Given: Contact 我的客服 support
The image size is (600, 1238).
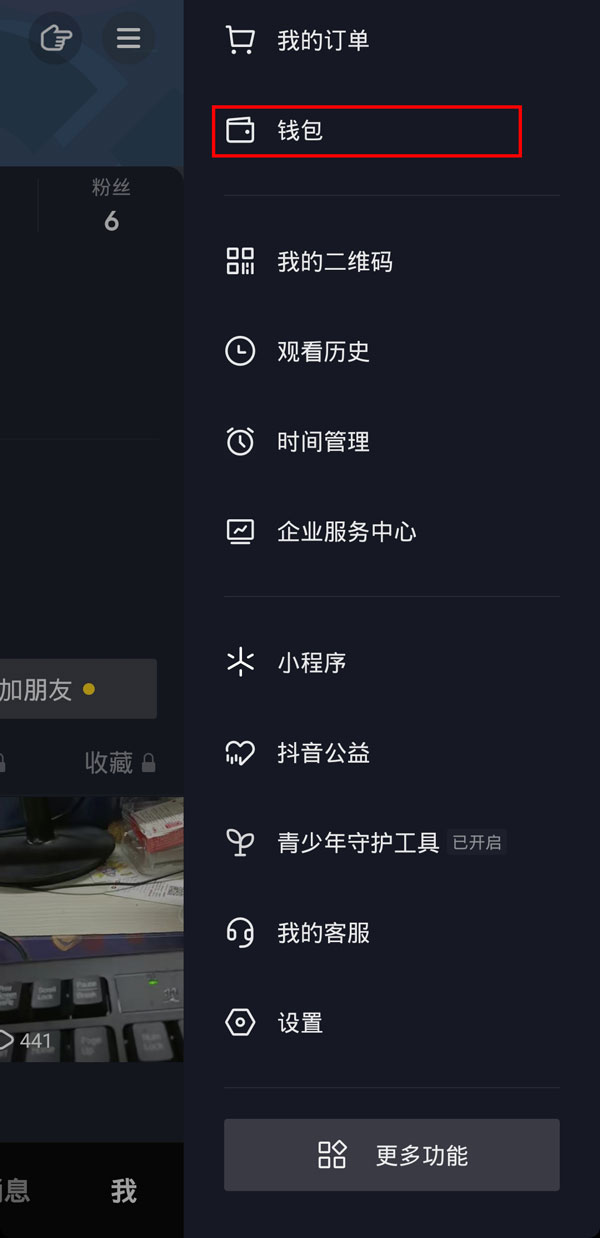Looking at the screenshot, I should (323, 933).
